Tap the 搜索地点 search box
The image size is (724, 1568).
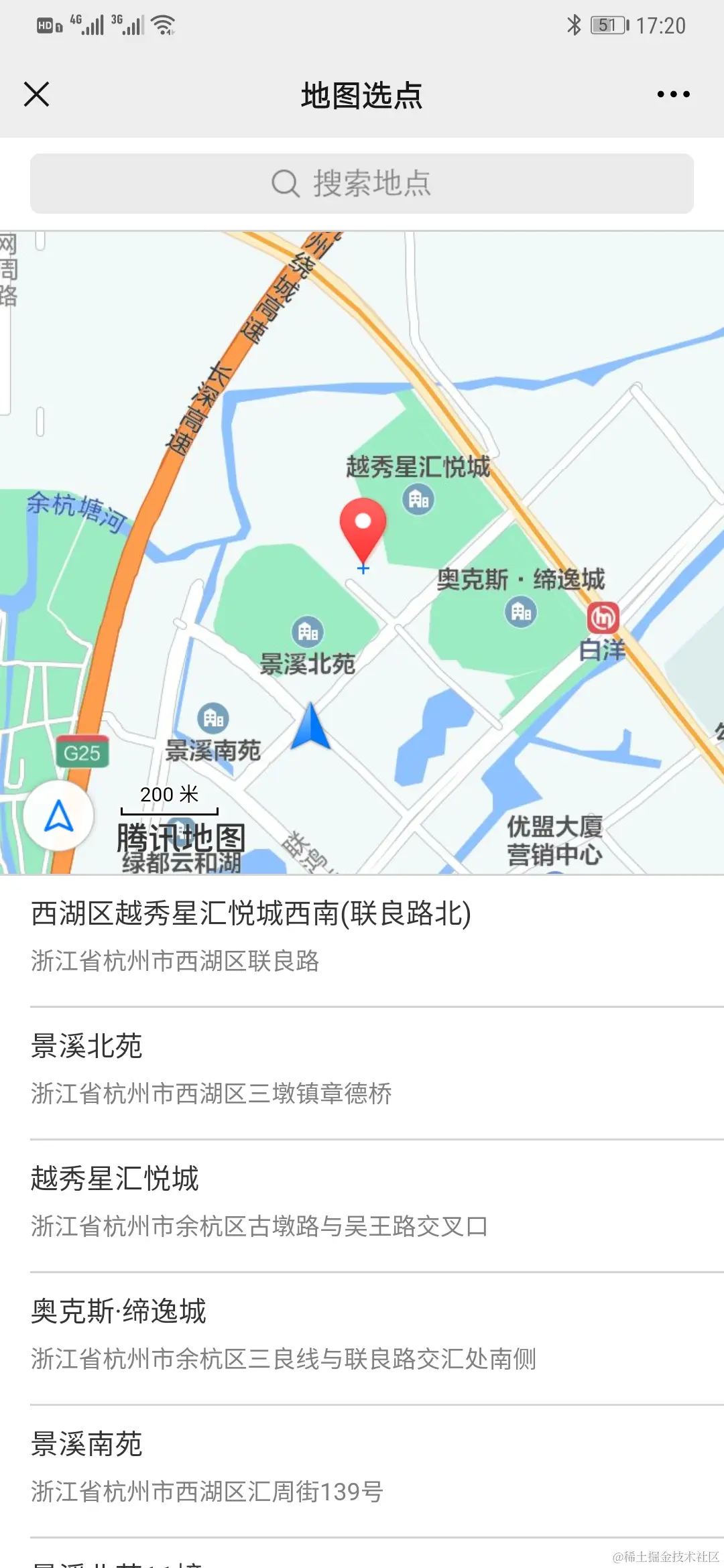(x=362, y=184)
